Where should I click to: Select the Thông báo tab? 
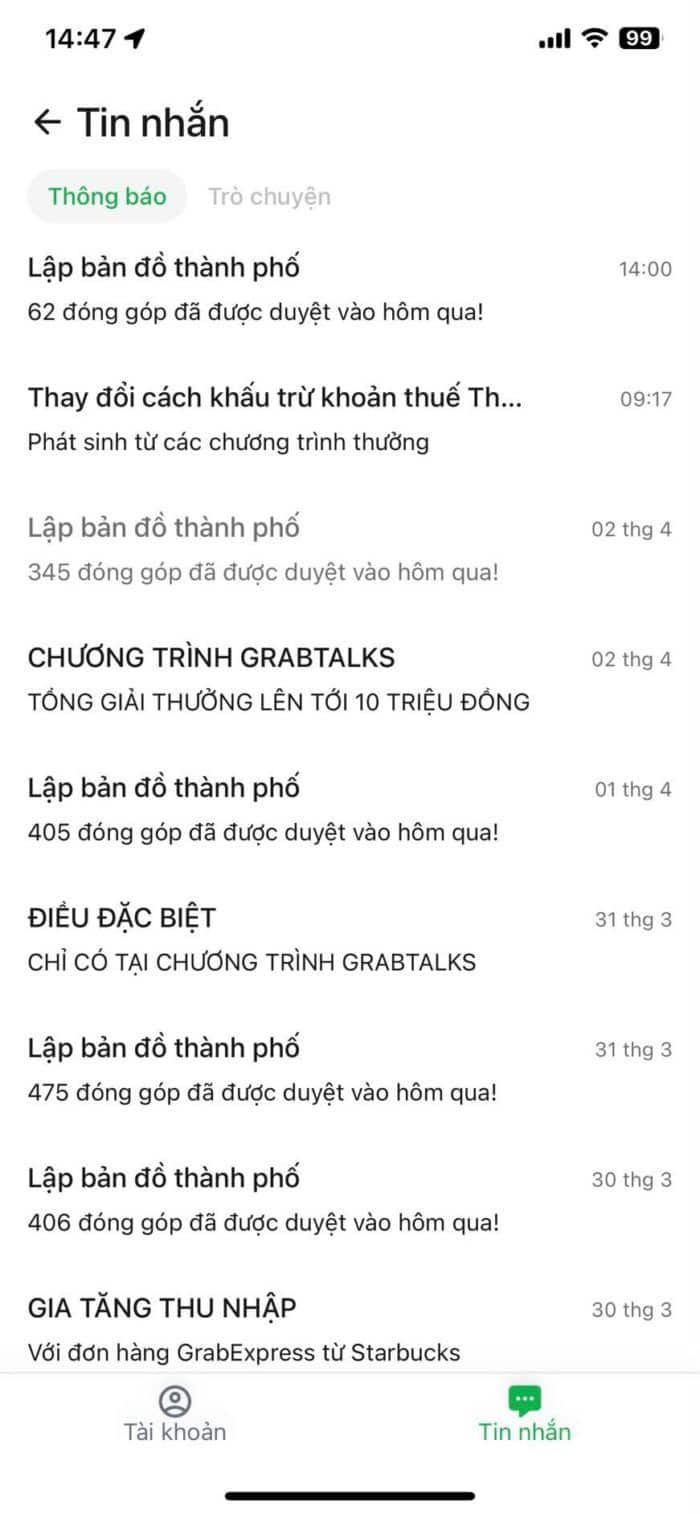point(107,196)
